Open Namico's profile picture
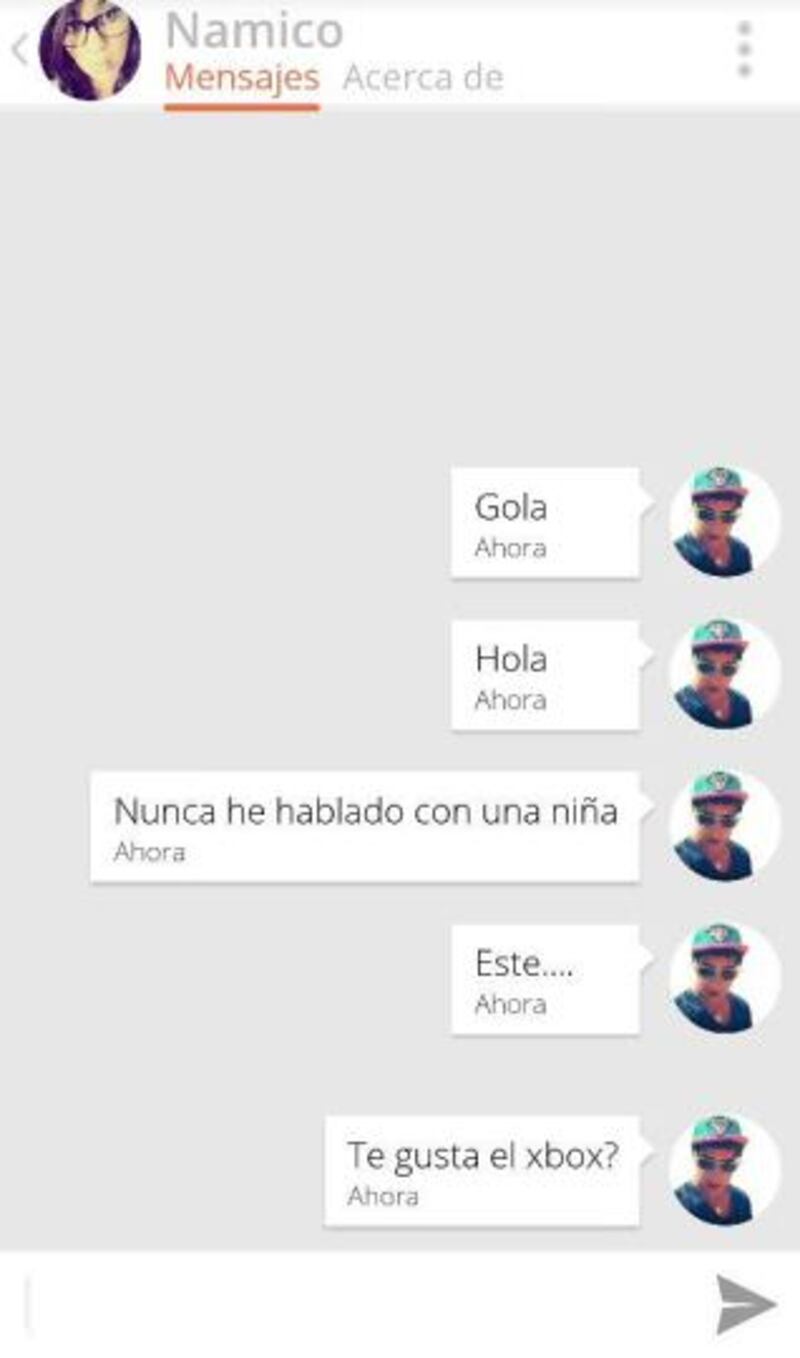The width and height of the screenshot is (800, 1358). click(x=89, y=48)
